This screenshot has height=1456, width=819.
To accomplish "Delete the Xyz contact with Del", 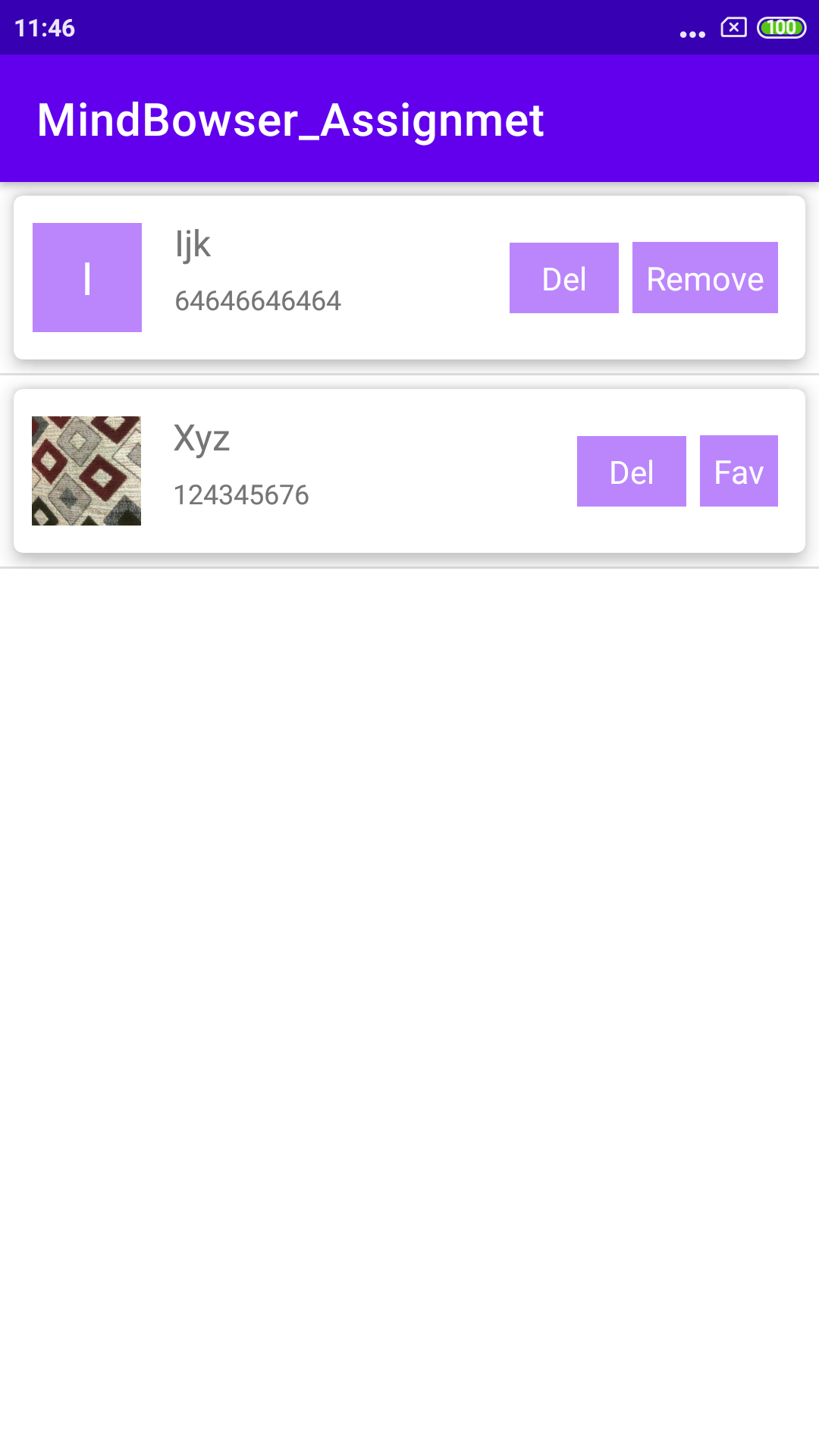I will tap(631, 472).
